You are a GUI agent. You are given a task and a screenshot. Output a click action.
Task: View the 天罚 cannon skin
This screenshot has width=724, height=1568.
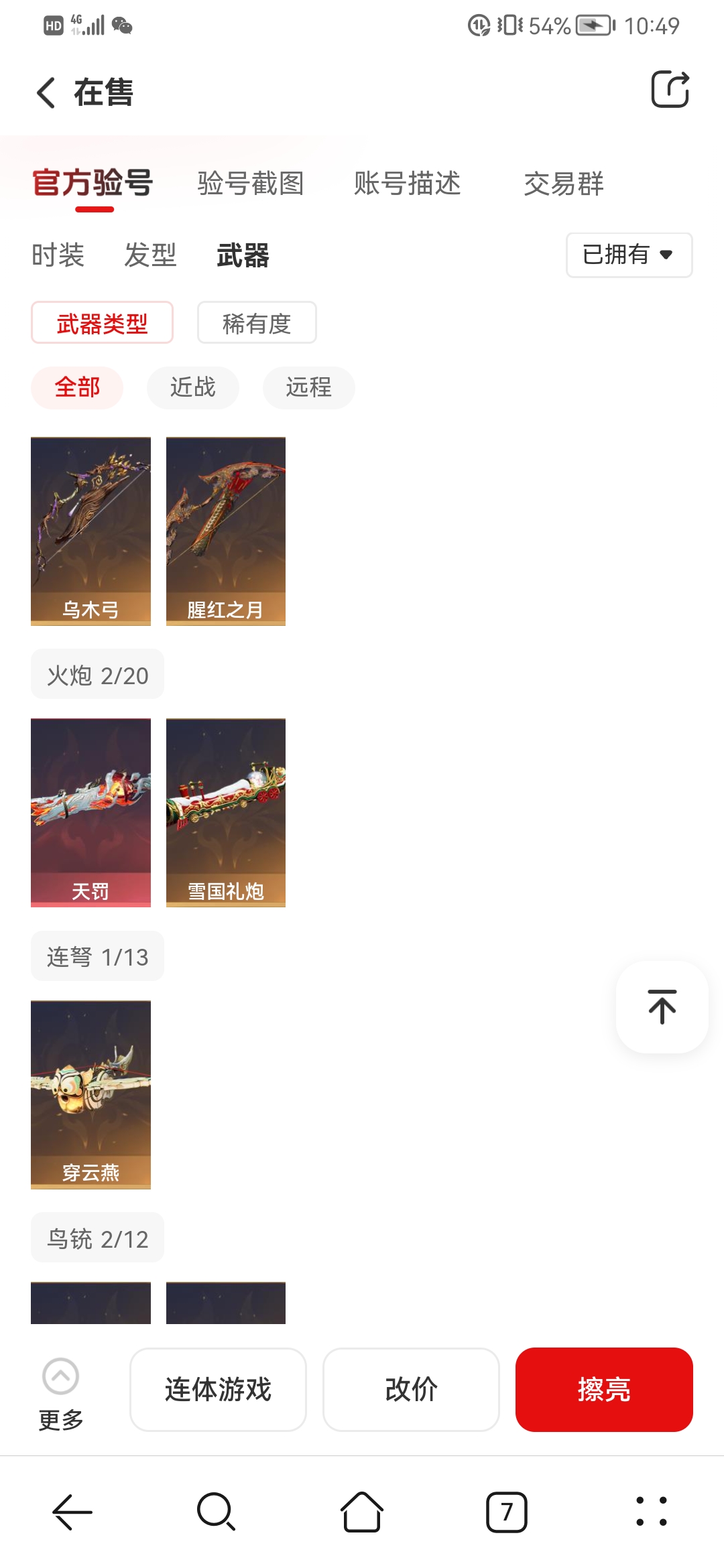pos(90,812)
